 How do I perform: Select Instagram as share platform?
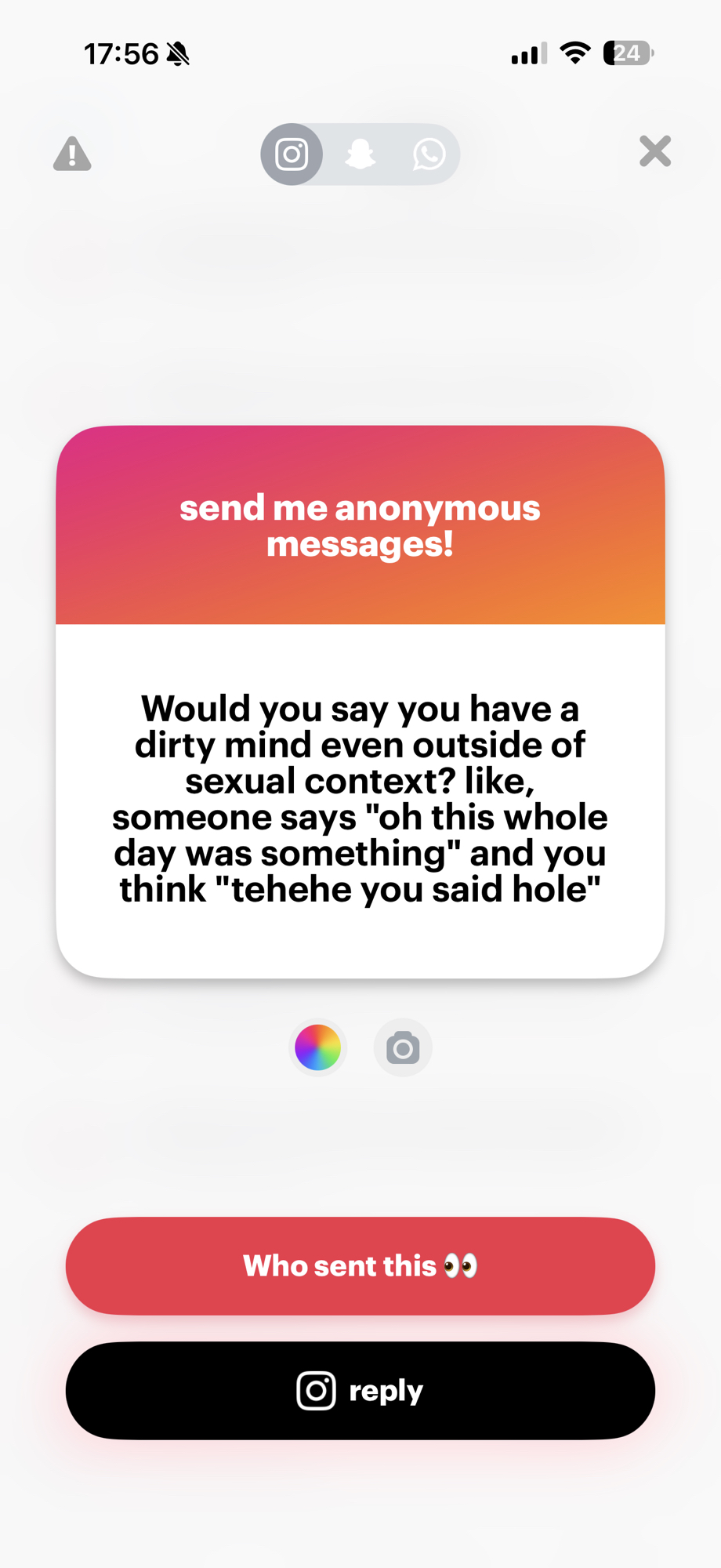[x=292, y=154]
